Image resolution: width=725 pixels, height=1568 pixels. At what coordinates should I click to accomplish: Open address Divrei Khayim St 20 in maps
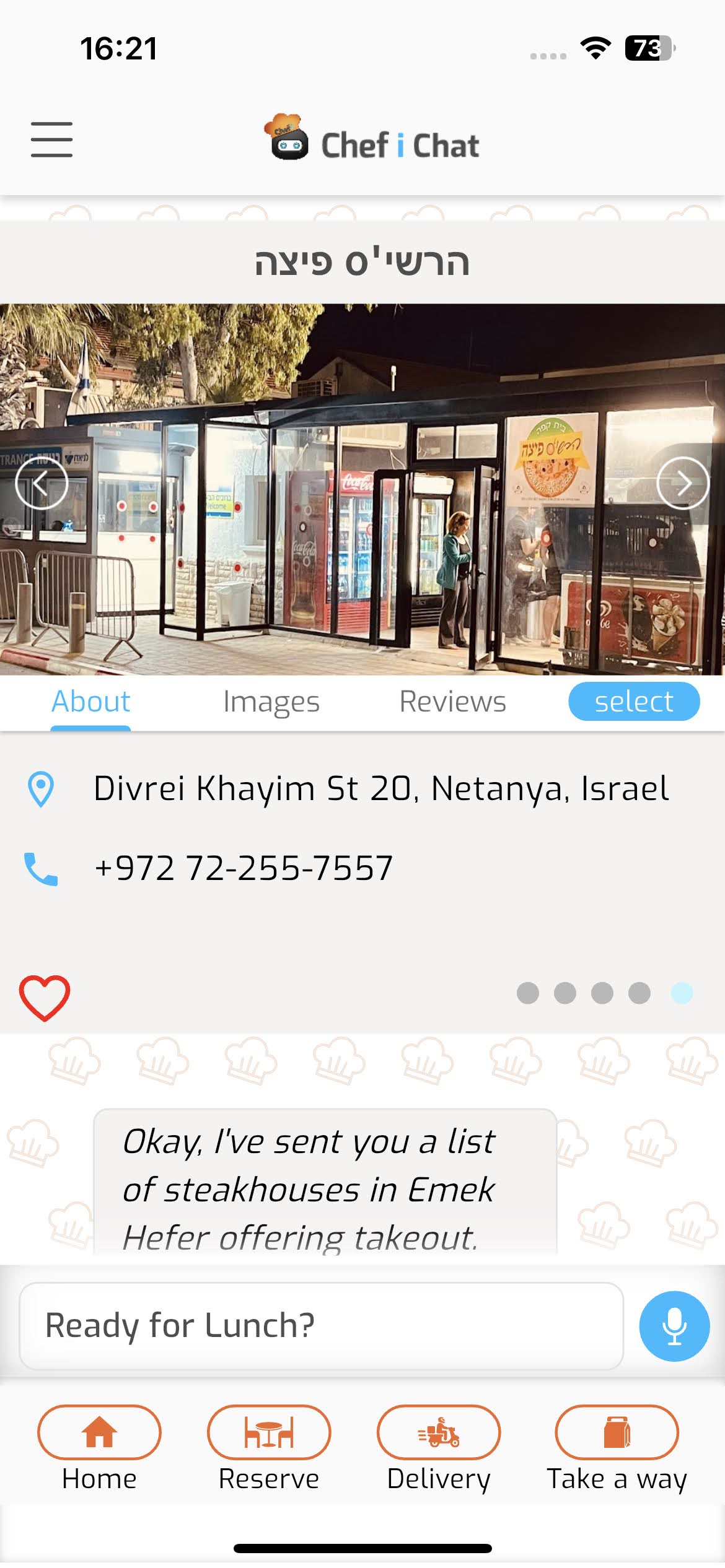pyautogui.click(x=380, y=788)
